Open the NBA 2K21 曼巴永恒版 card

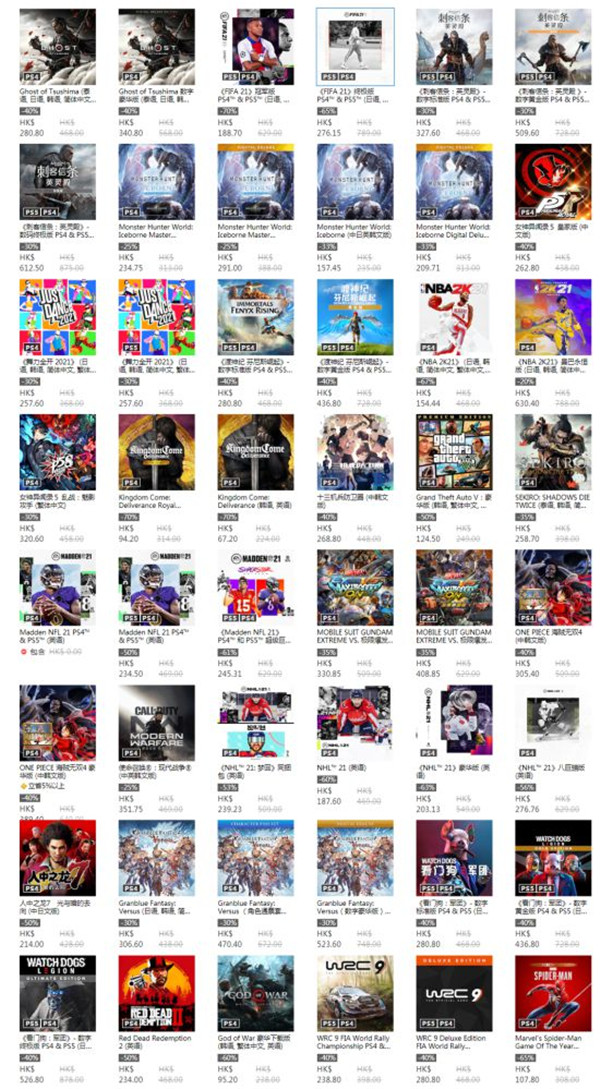552,319
